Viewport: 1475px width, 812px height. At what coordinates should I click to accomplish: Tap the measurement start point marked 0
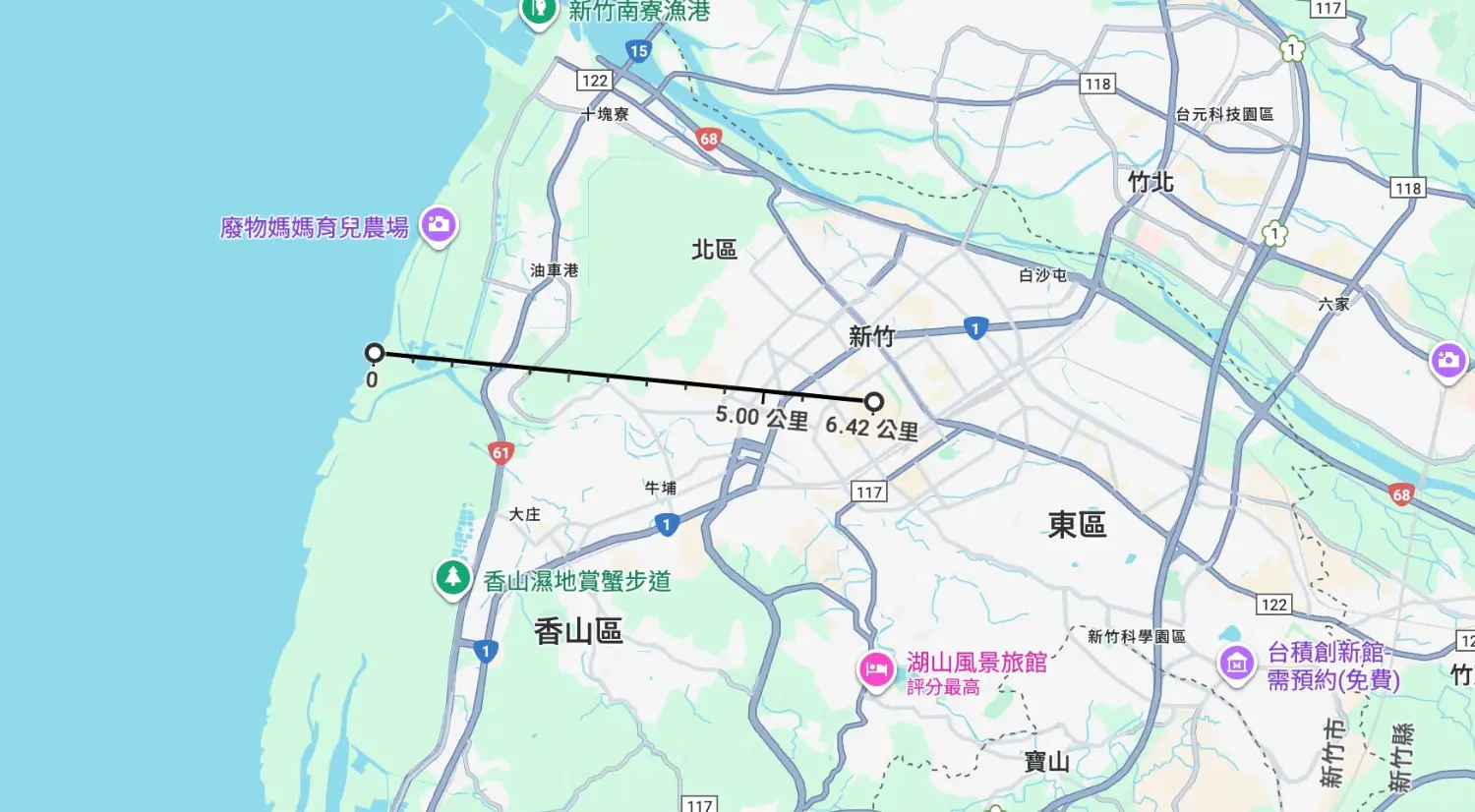[x=374, y=353]
